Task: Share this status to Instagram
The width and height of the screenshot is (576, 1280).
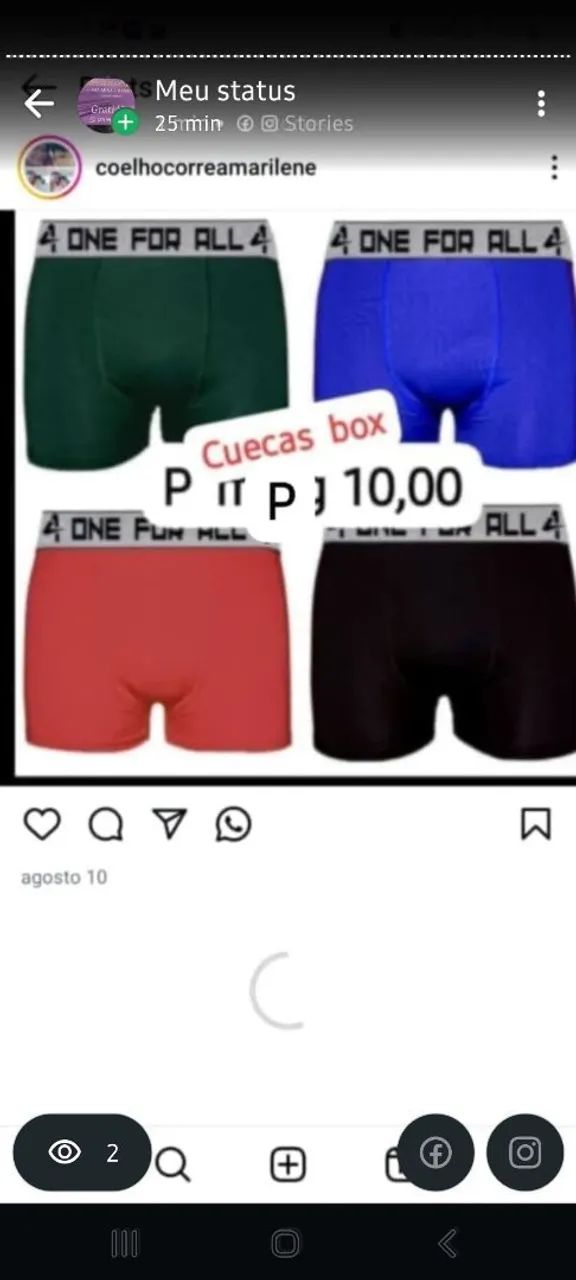Action: 525,1152
